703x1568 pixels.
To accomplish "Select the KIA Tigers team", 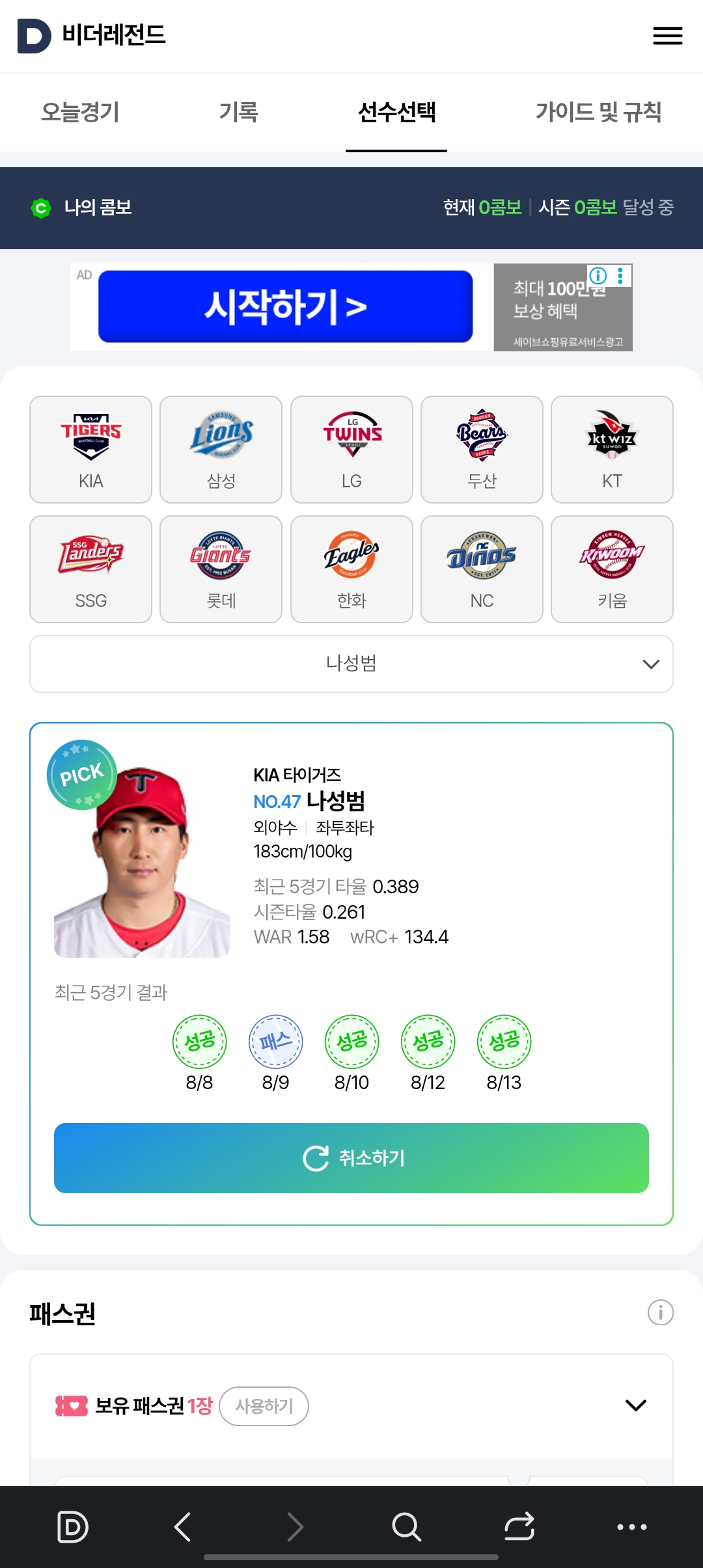I will pos(90,449).
